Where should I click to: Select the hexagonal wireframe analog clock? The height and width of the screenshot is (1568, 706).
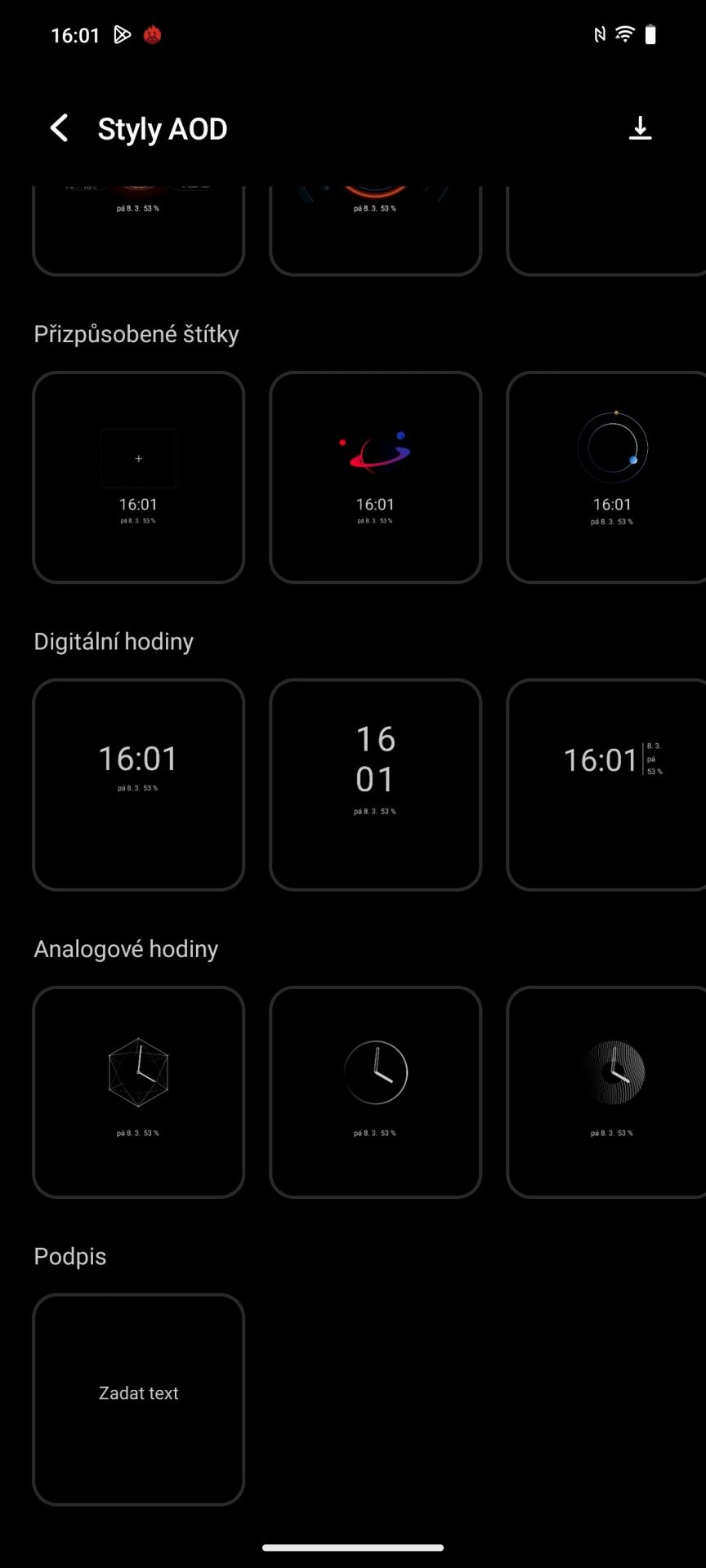click(139, 1093)
